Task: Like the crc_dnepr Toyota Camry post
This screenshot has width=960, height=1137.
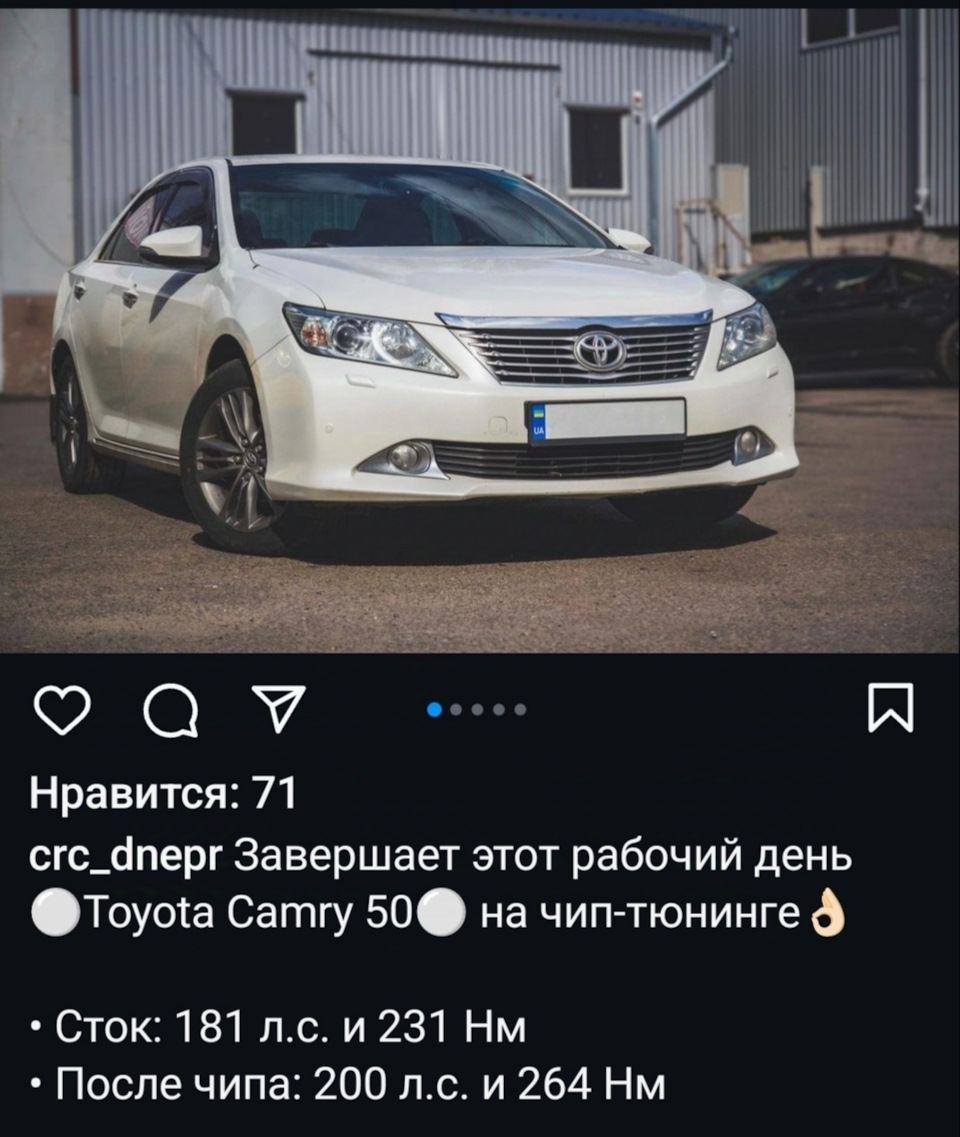Action: pyautogui.click(x=61, y=714)
